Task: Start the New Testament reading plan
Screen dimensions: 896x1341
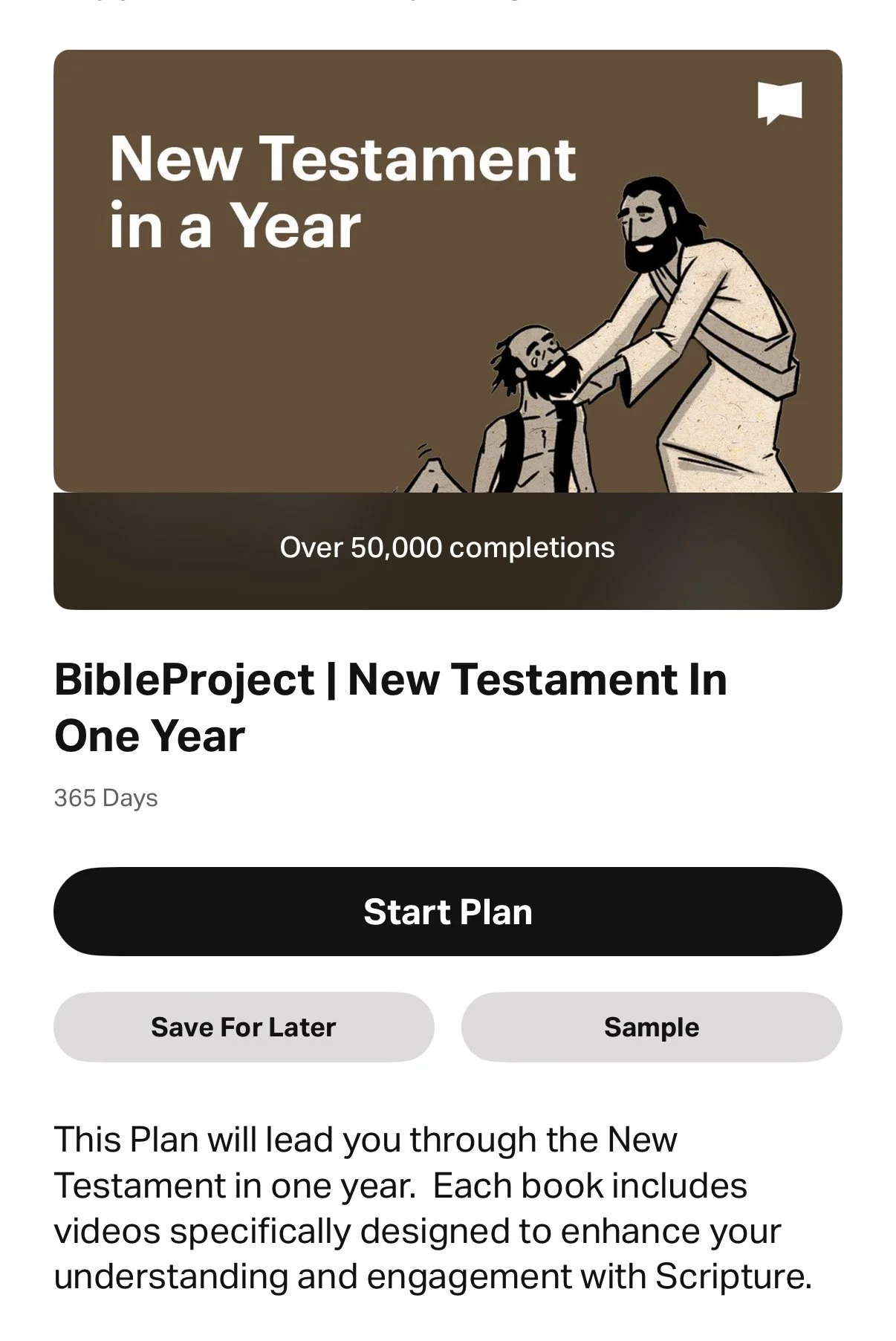Action: tap(447, 912)
